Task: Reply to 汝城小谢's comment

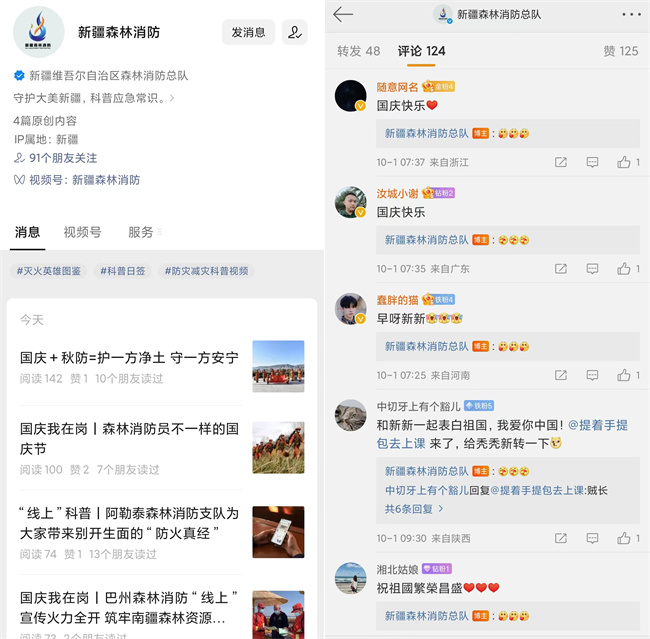Action: pos(592,269)
